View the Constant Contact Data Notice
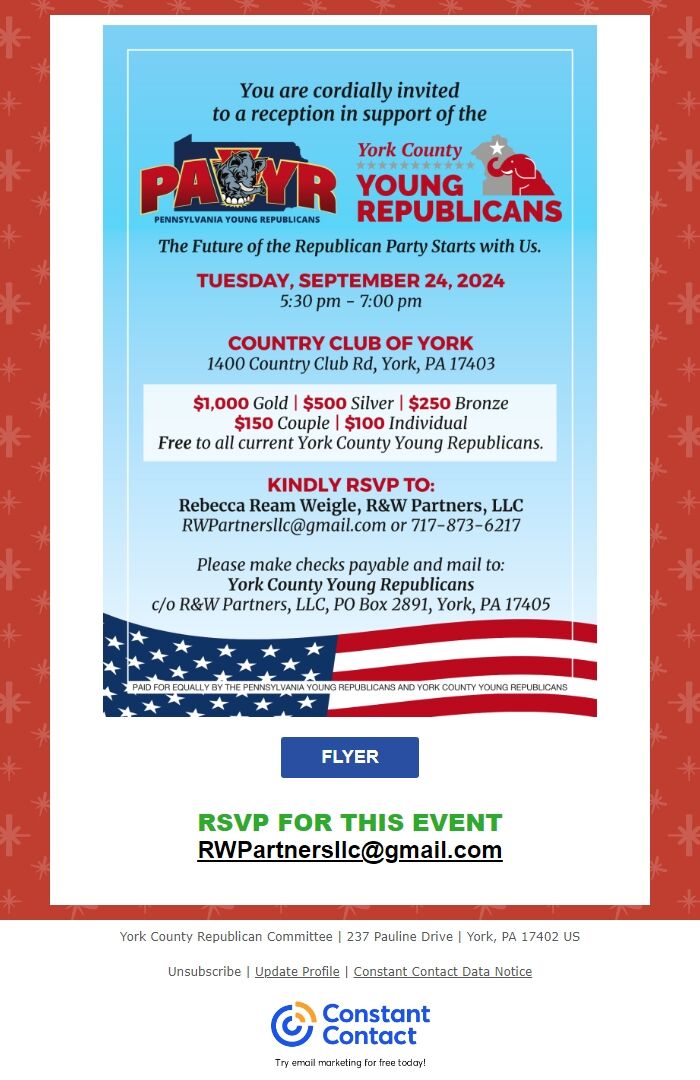The image size is (700, 1080). 442,971
